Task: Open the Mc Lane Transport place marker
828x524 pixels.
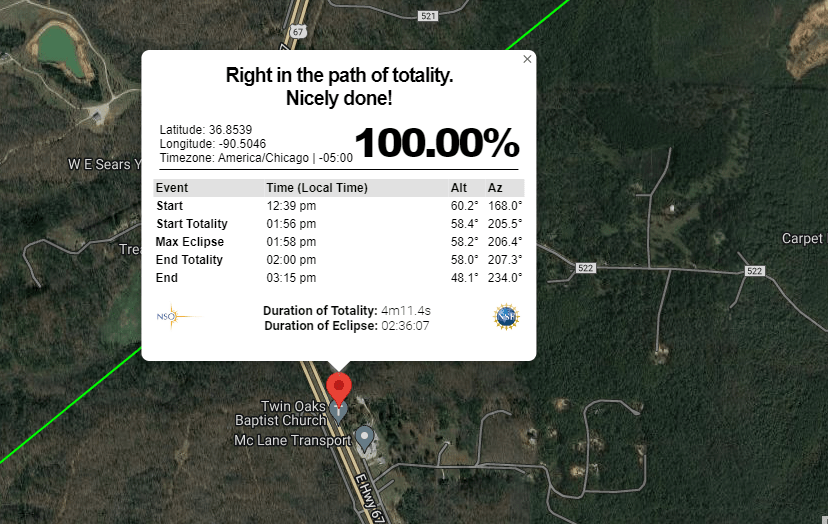Action: (365, 437)
